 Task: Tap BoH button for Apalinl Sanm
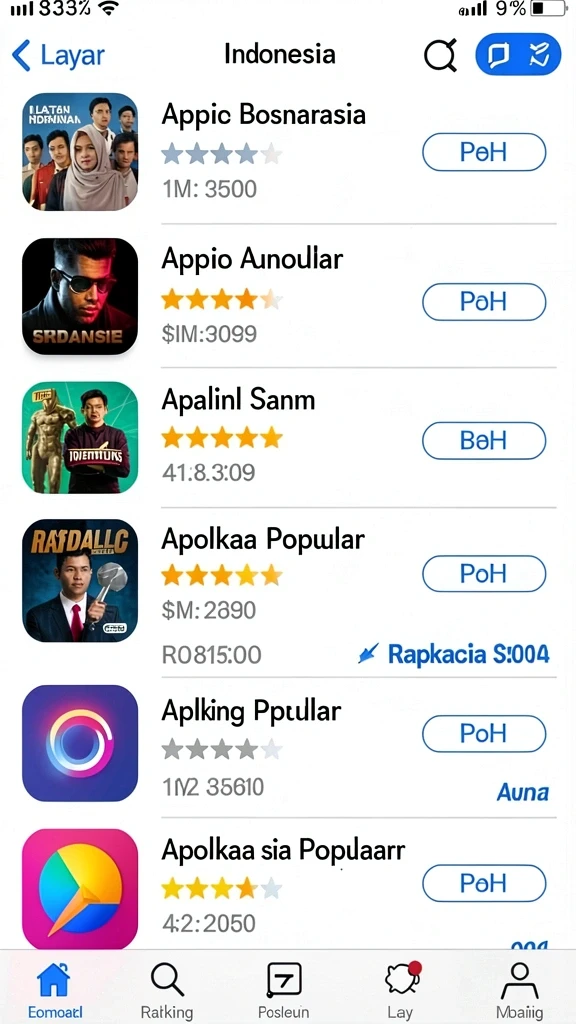coord(484,440)
